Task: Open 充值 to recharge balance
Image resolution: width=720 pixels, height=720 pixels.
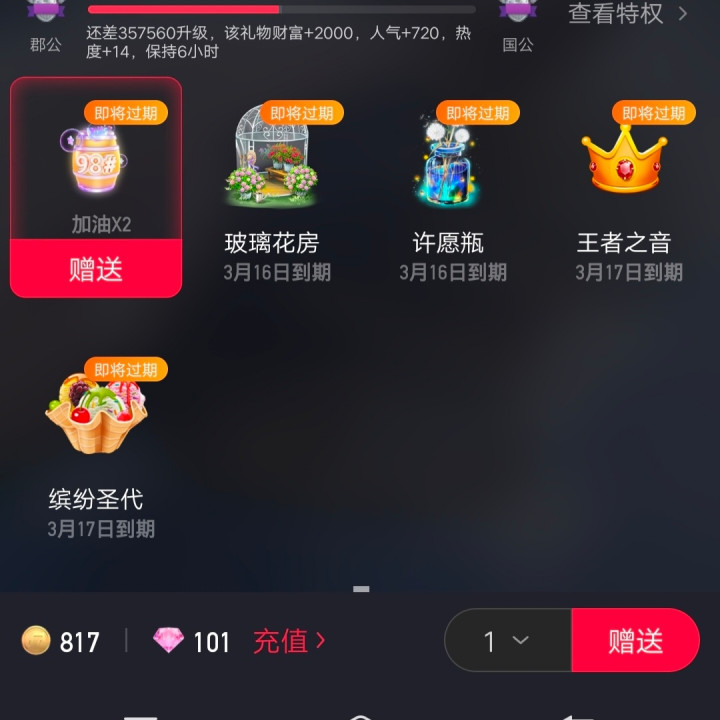Action: [289, 641]
